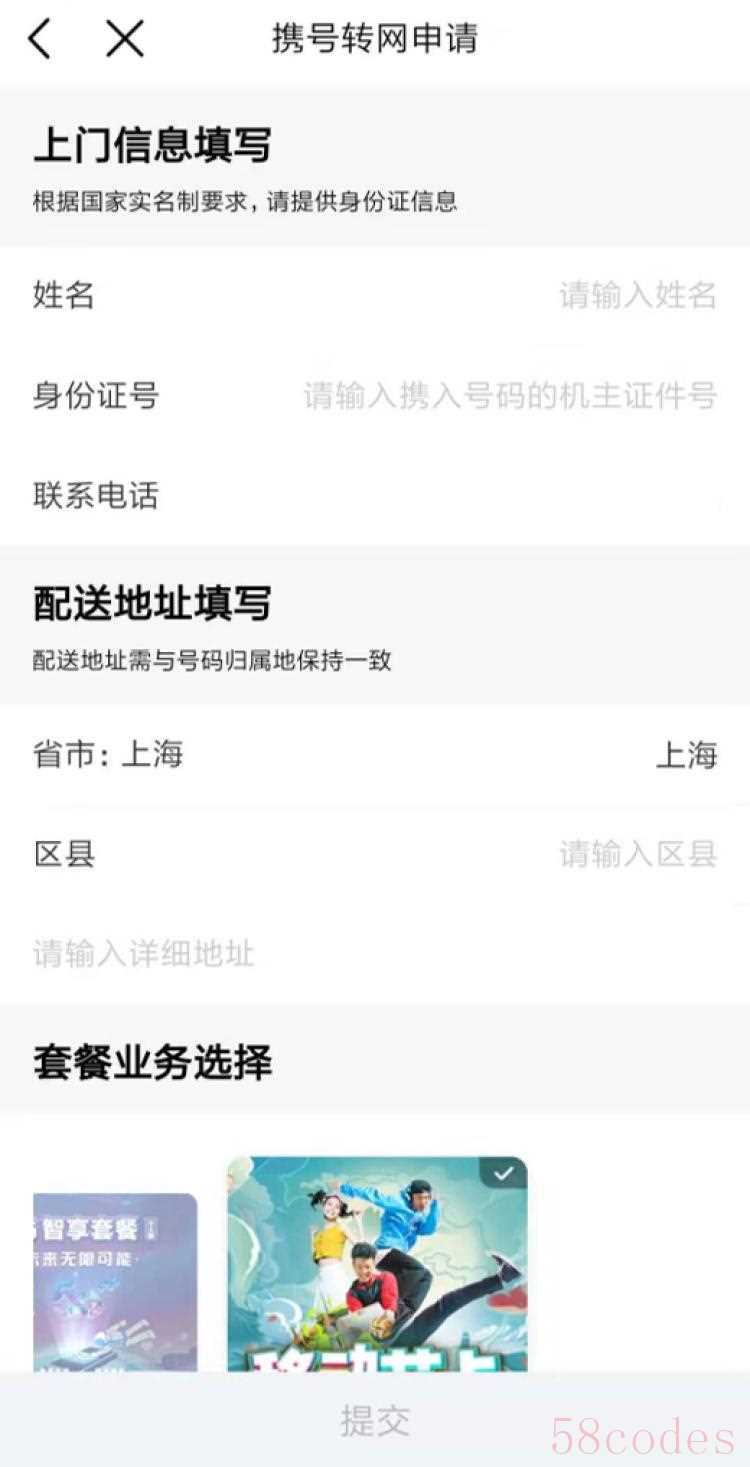Focus the 请输入详细地址 address field
The image size is (750, 1467).
[375, 954]
